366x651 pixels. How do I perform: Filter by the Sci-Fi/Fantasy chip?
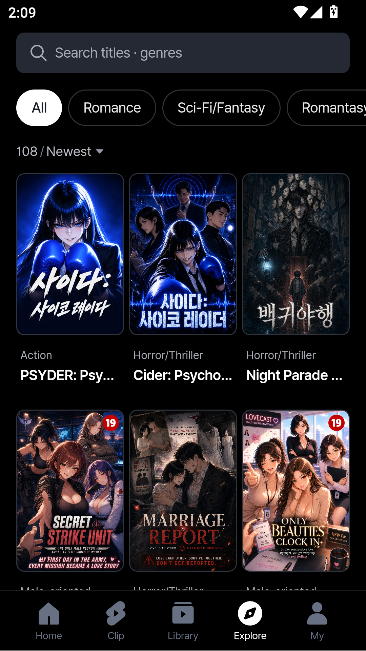tap(221, 108)
